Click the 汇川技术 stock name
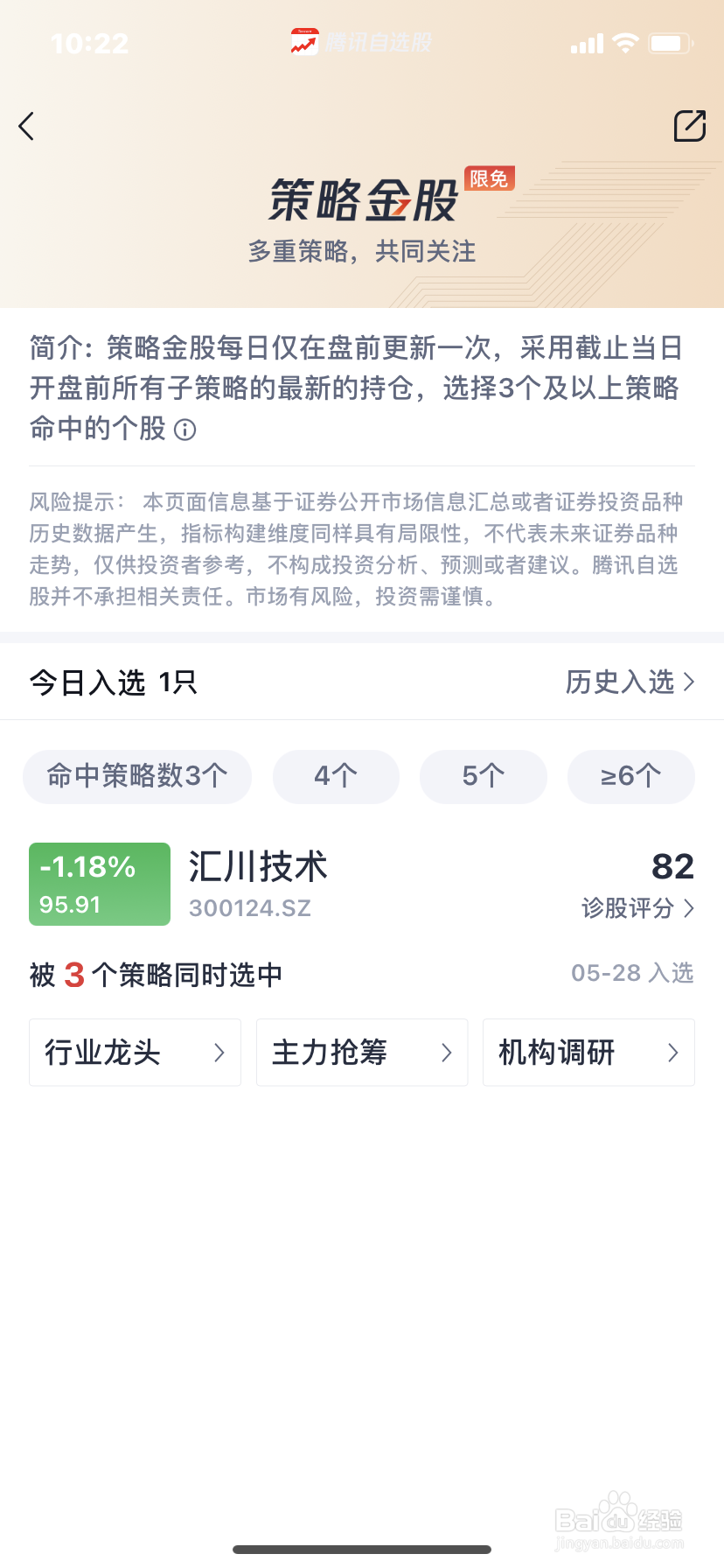Viewport: 724px width, 1568px height. (x=258, y=867)
